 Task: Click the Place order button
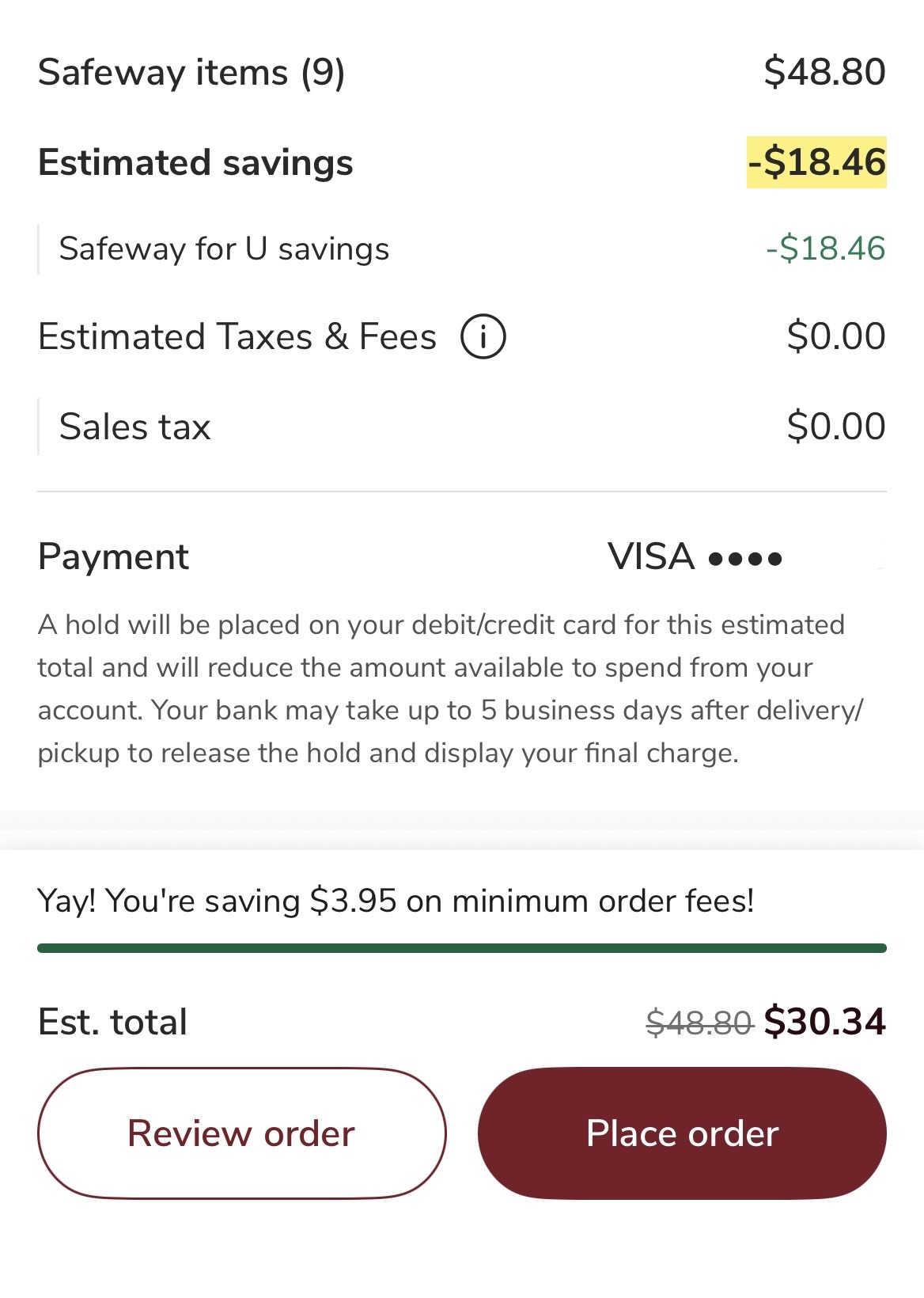pyautogui.click(x=681, y=1134)
